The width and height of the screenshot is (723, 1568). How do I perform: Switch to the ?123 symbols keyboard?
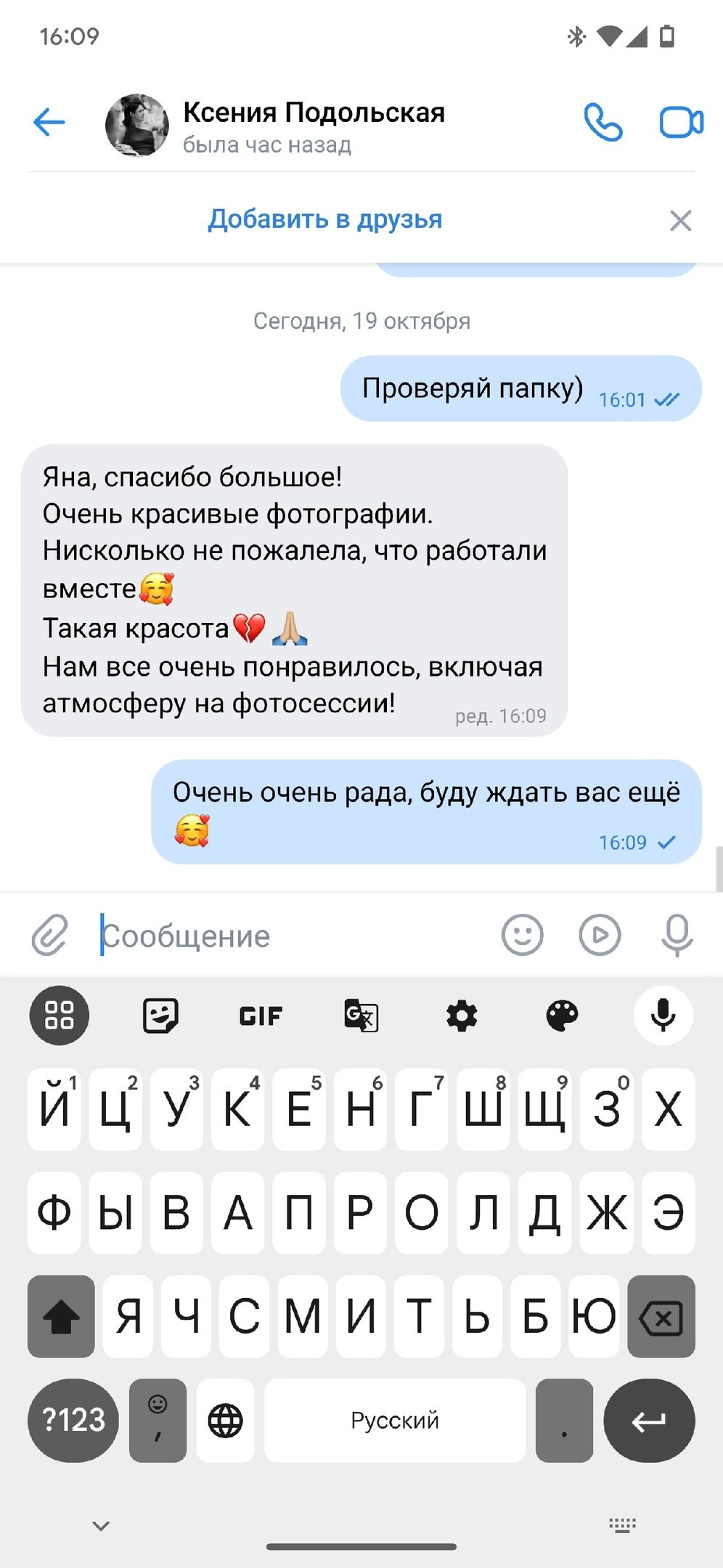pos(73,1420)
